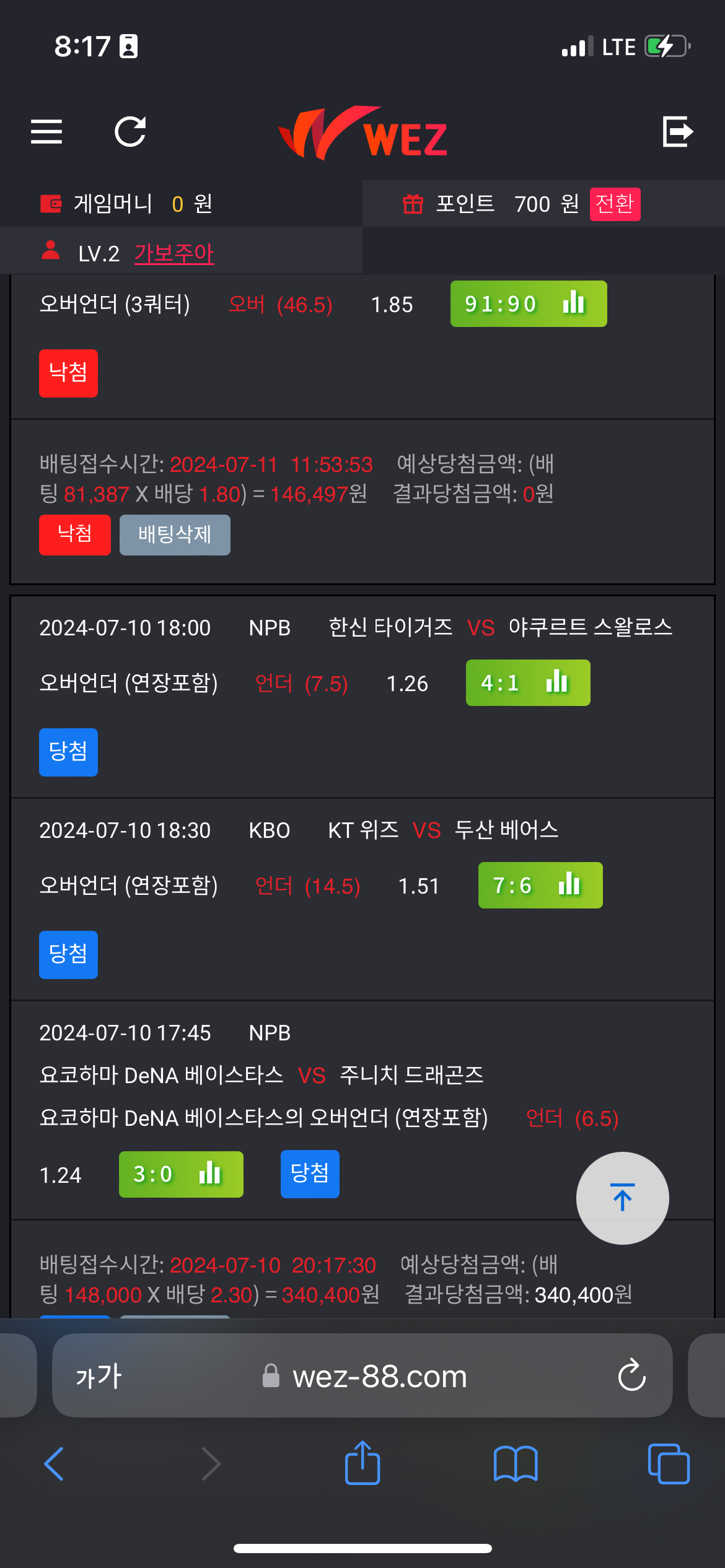Viewport: 725px width, 1568px height.
Task: Tap the logout icon in the header
Action: (677, 131)
